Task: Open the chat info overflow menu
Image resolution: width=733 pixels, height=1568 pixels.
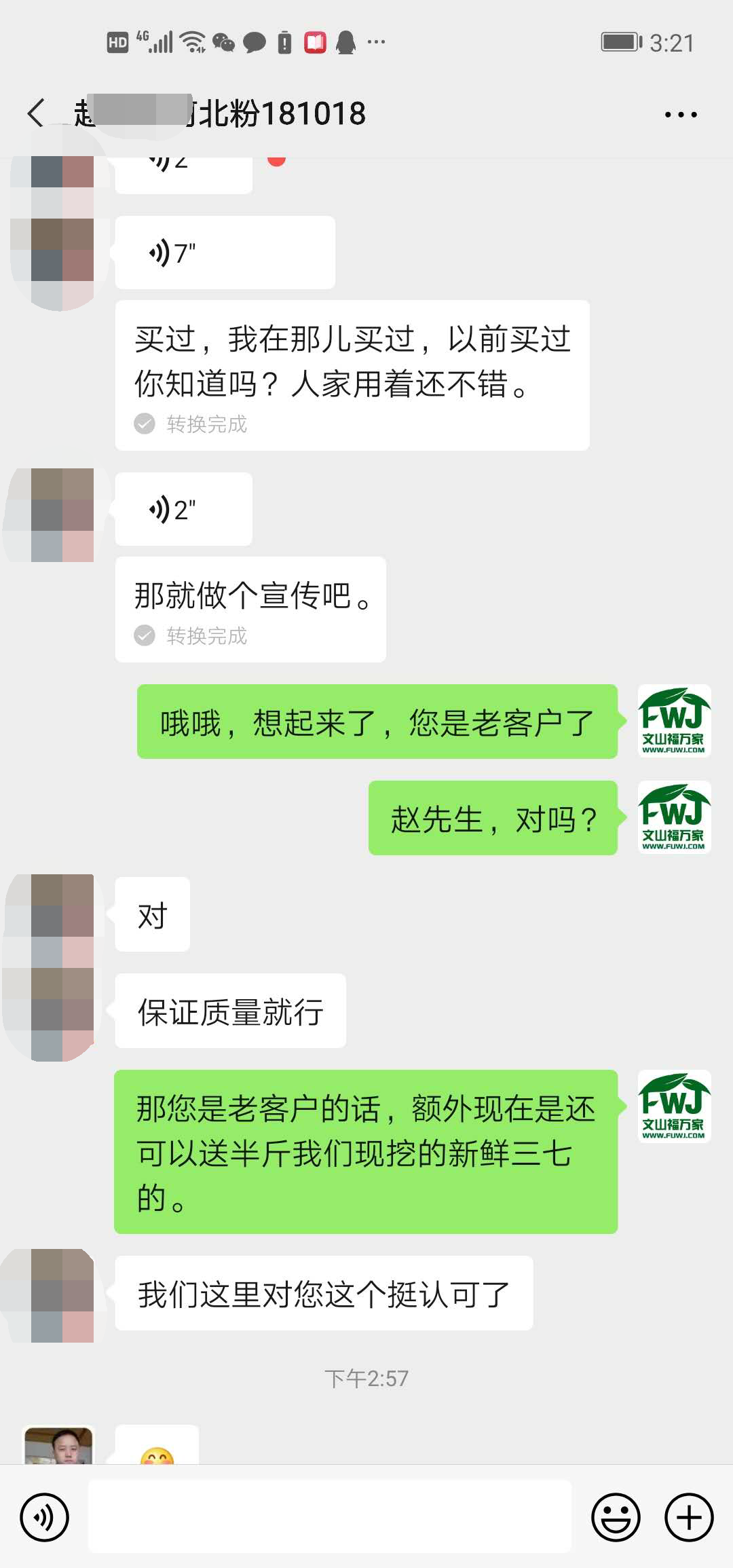Action: pos(680,115)
